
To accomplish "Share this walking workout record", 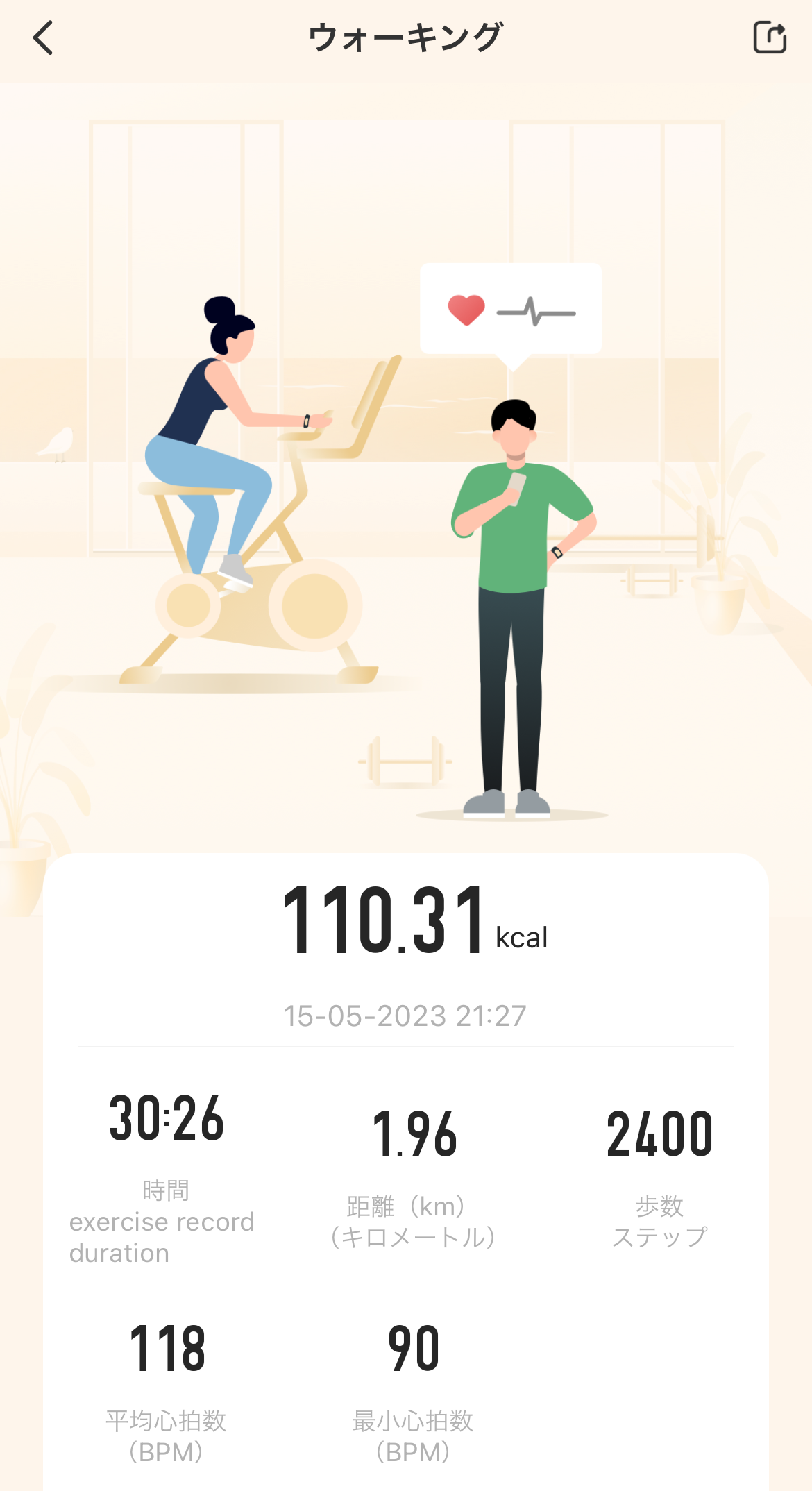I will pos(769,37).
